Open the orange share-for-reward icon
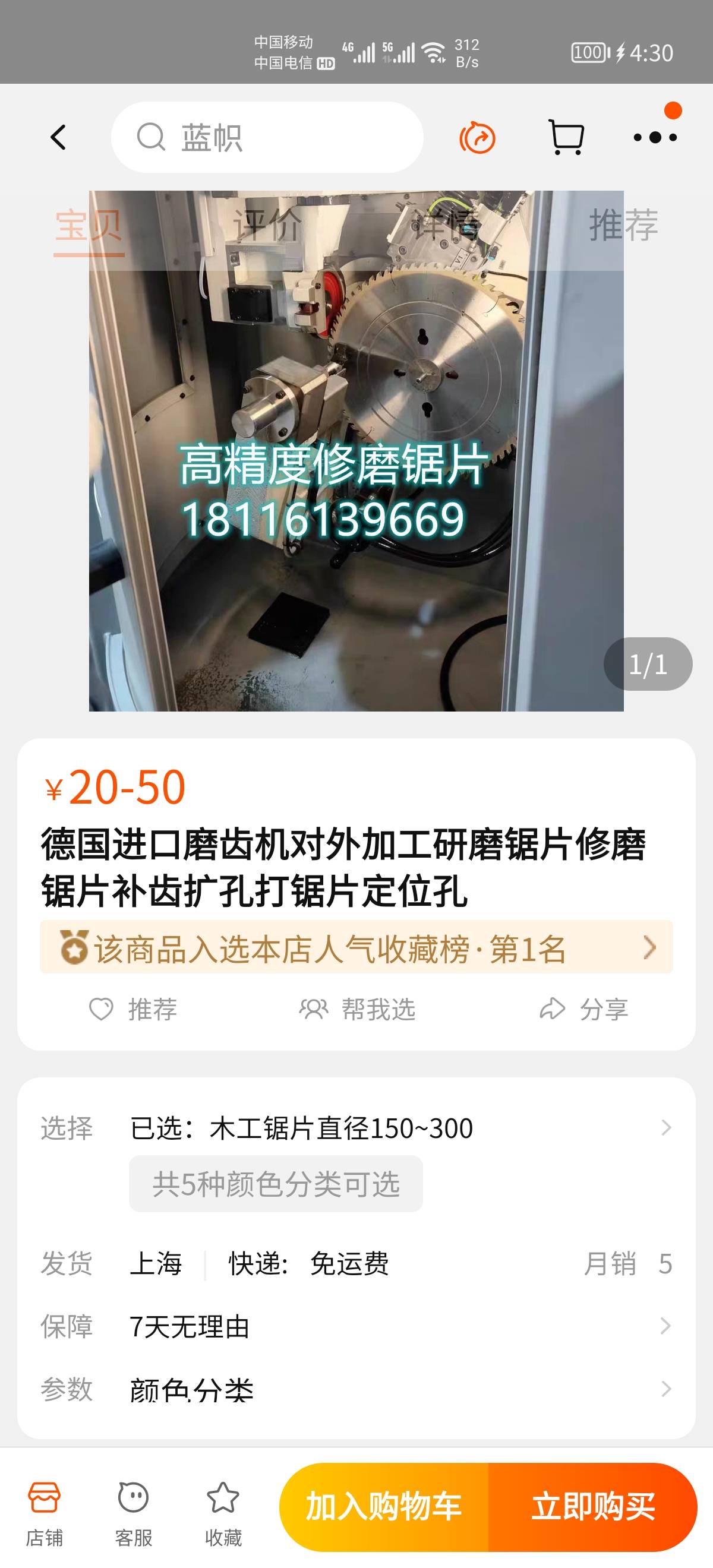Viewport: 713px width, 1568px height. [x=477, y=138]
